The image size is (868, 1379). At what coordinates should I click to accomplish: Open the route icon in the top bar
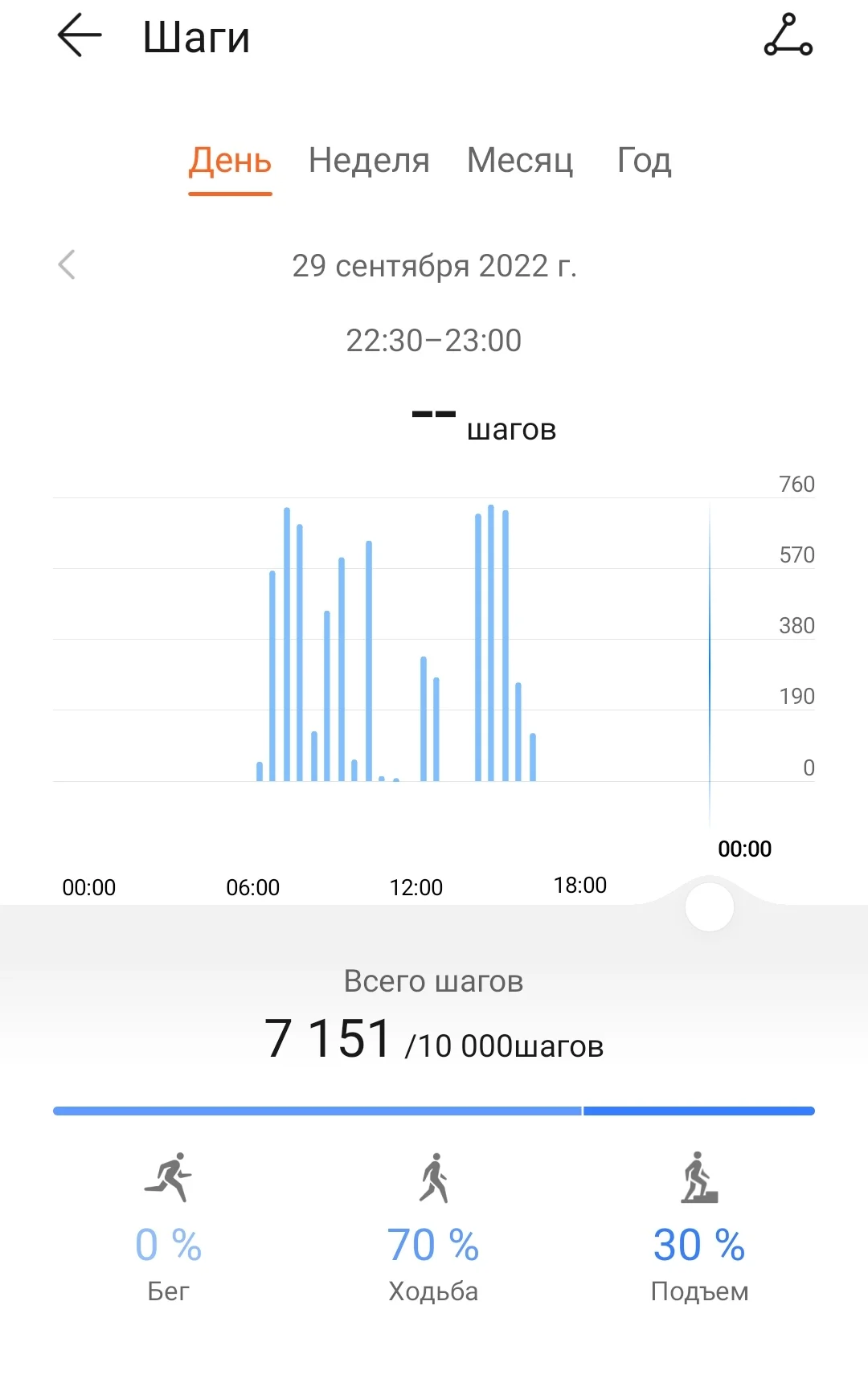point(788,35)
